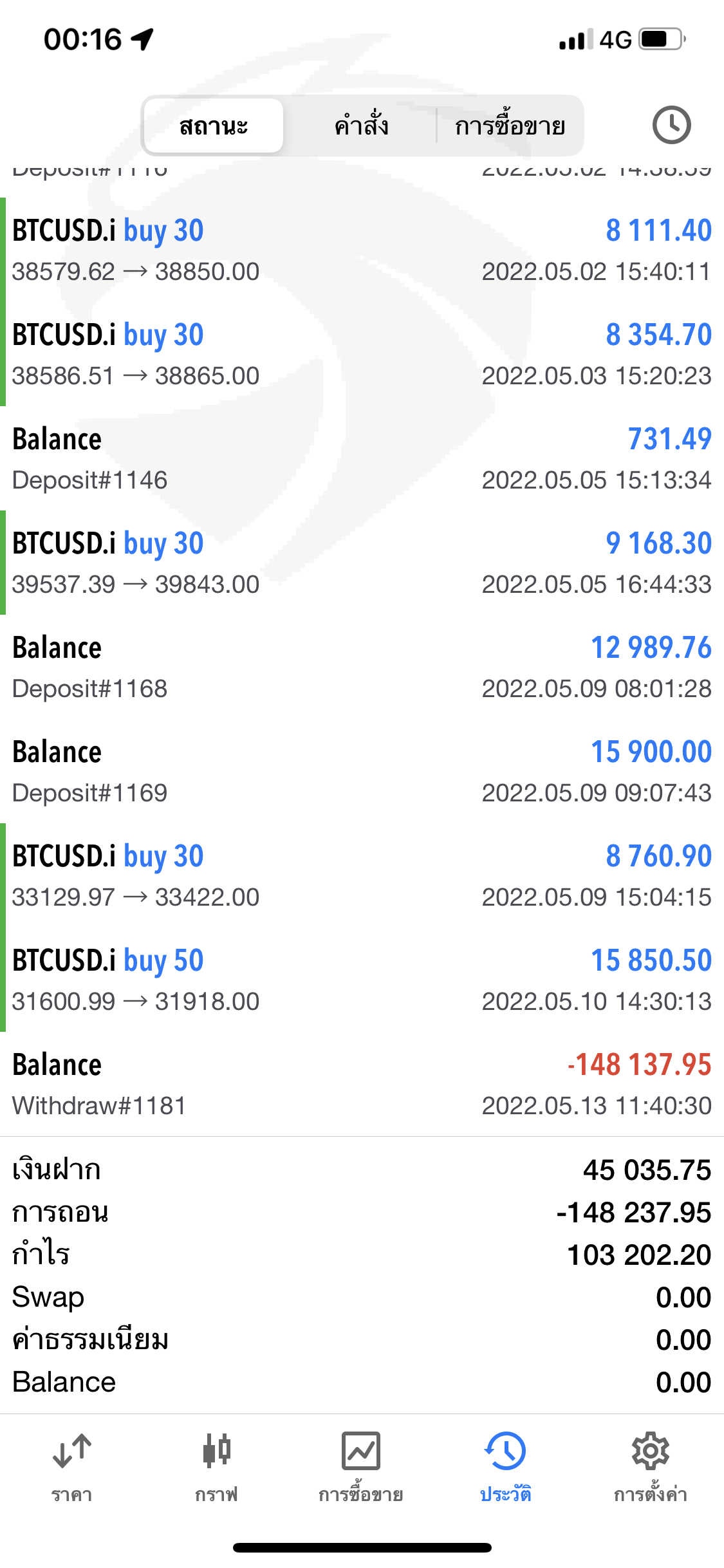This screenshot has width=724, height=1568.
Task: Expand the BTCUSD.i trade with profit 9 168.30
Action: (362, 563)
